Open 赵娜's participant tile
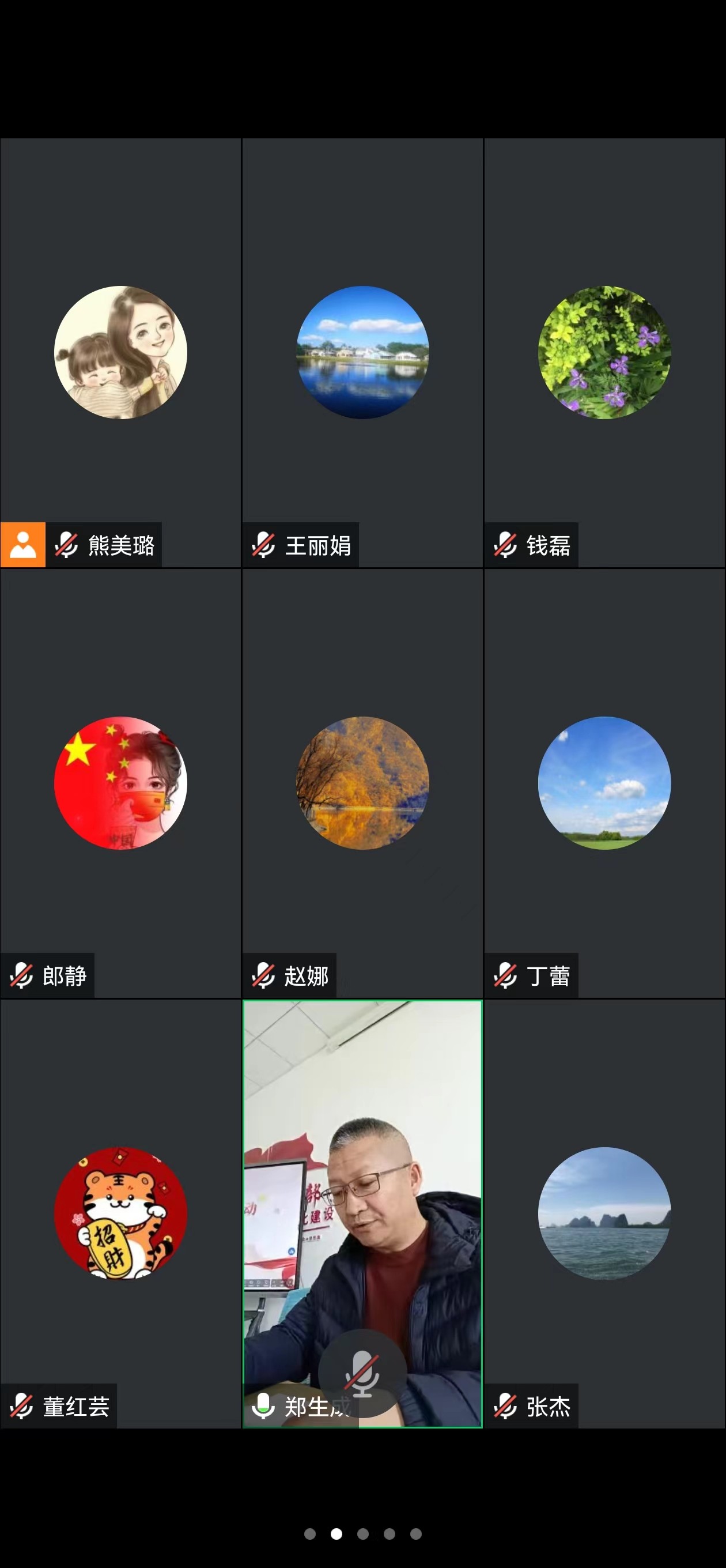Image resolution: width=726 pixels, height=1568 pixels. pyautogui.click(x=362, y=783)
